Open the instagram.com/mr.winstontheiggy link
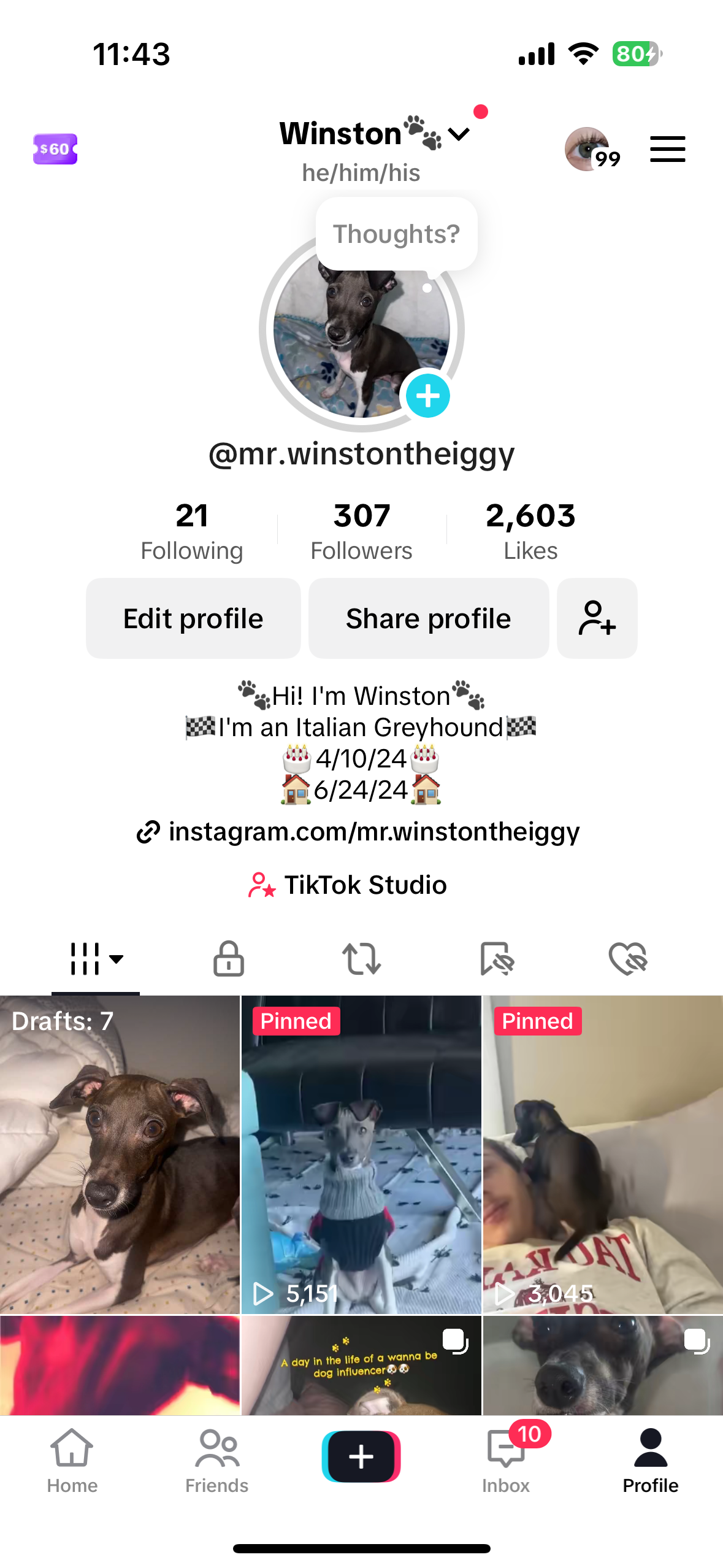 pyautogui.click(x=374, y=832)
